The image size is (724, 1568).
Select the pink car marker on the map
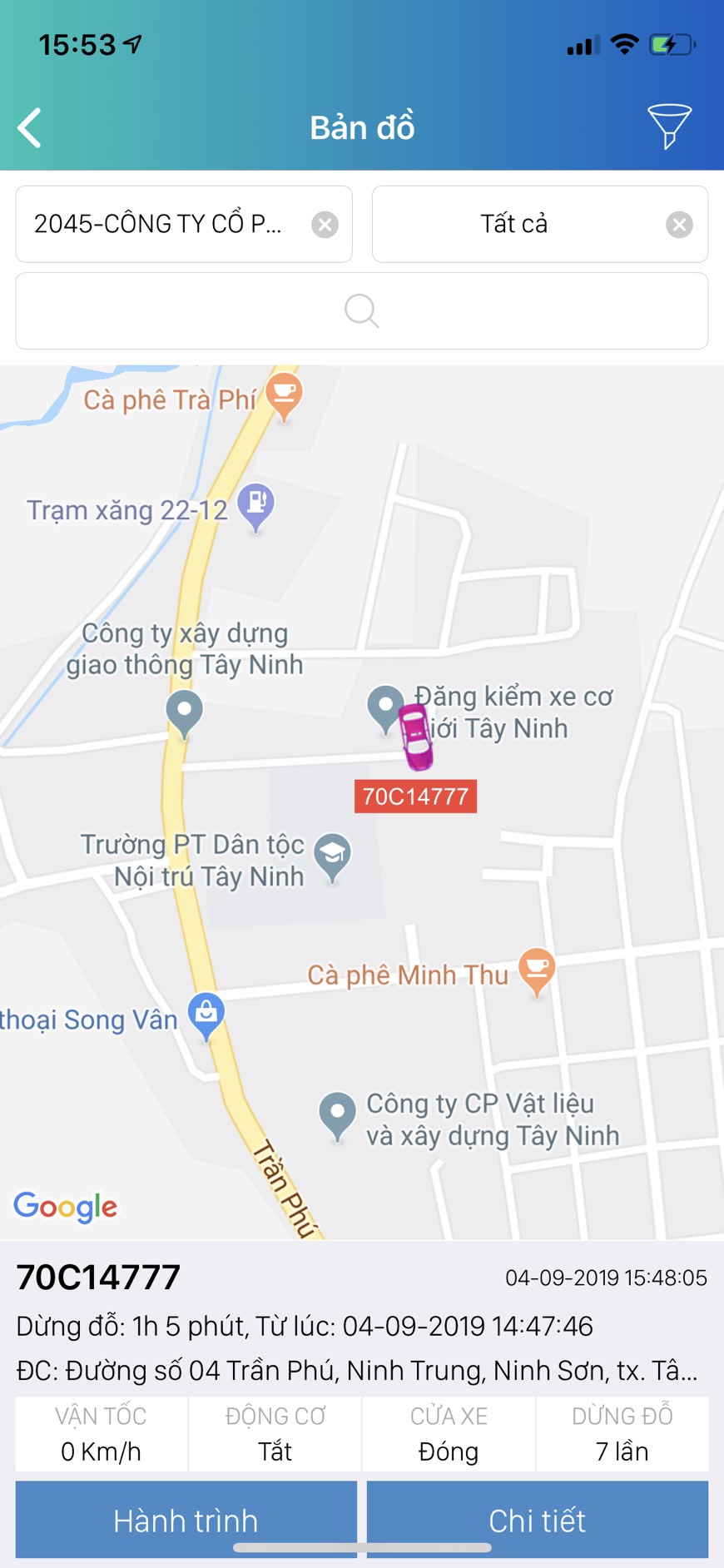pyautogui.click(x=415, y=736)
